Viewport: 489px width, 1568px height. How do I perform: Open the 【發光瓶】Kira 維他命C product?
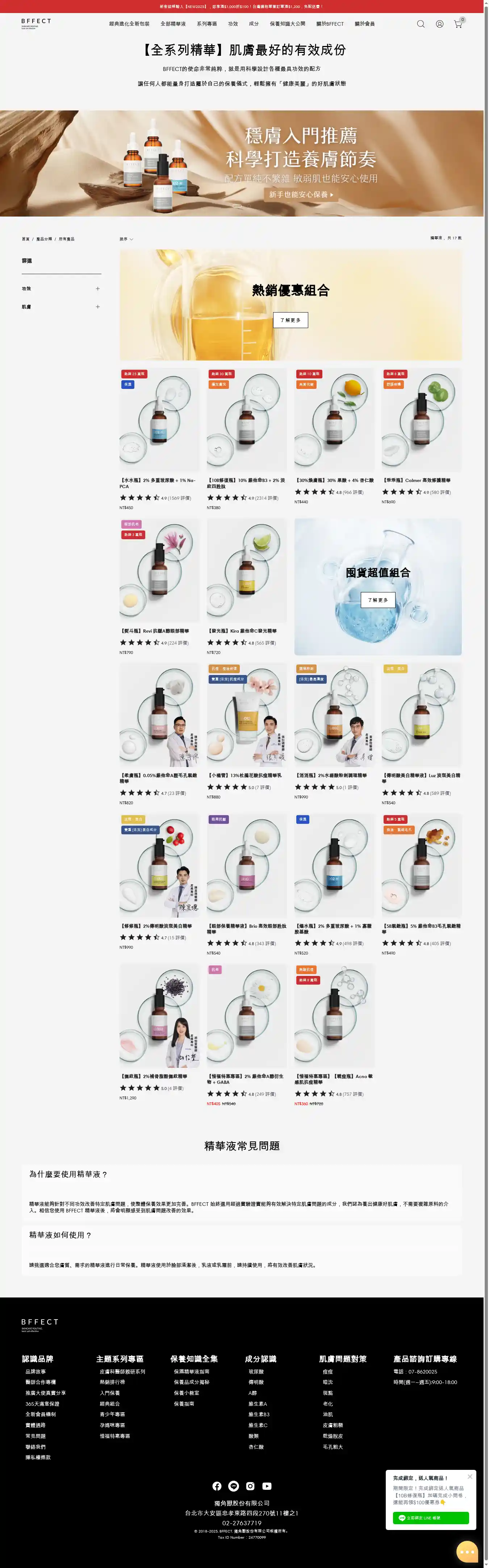point(246,570)
